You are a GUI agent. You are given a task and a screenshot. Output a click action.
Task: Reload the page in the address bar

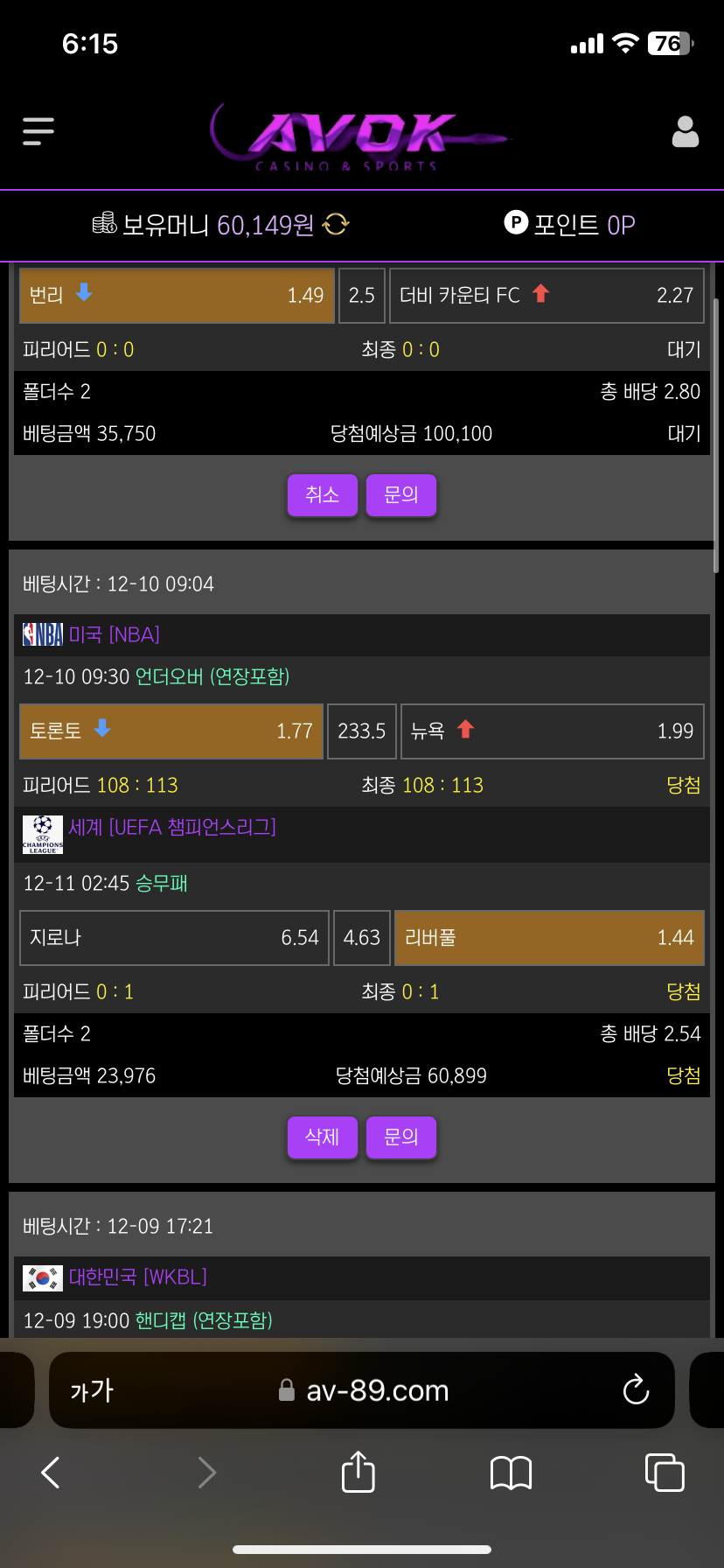point(636,1390)
